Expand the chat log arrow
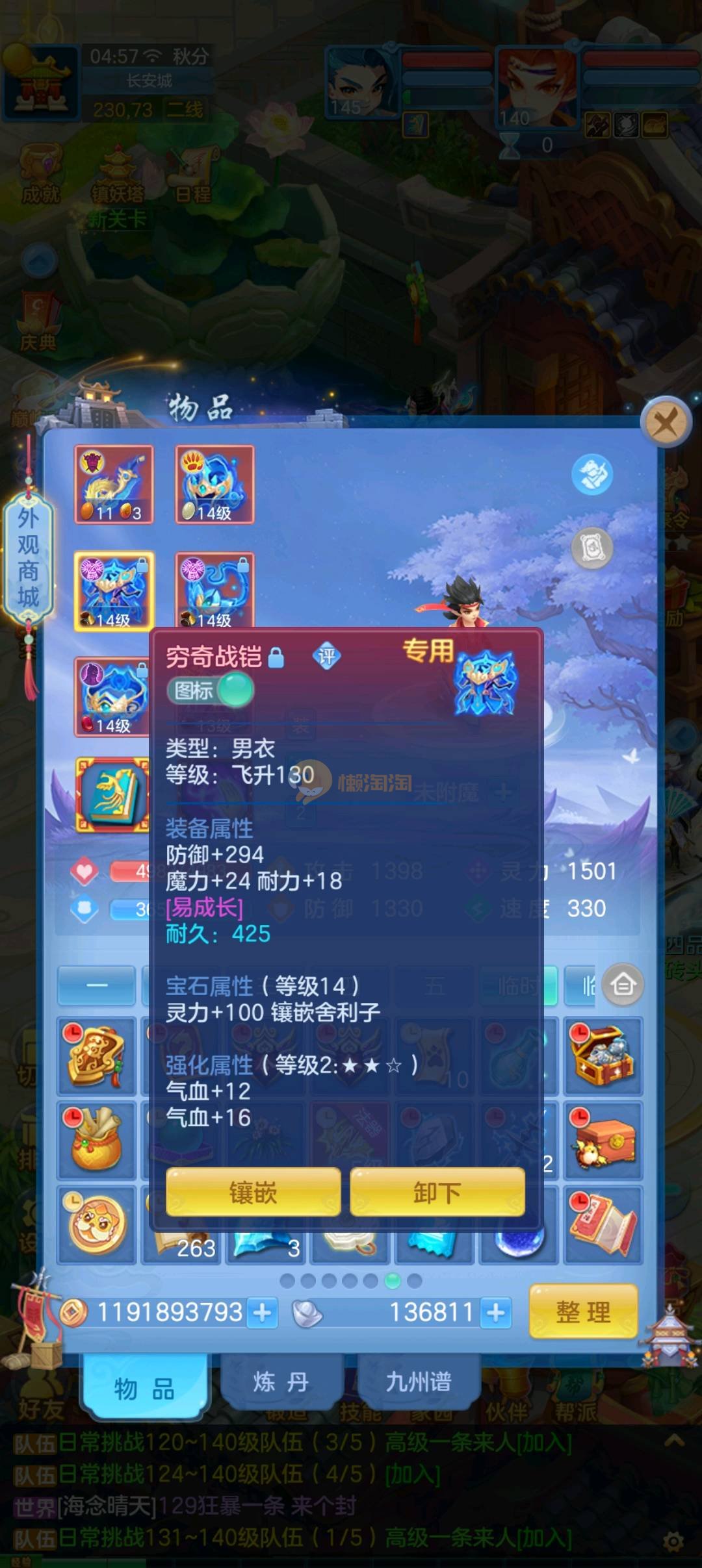This screenshot has width=702, height=1568. point(674,1442)
